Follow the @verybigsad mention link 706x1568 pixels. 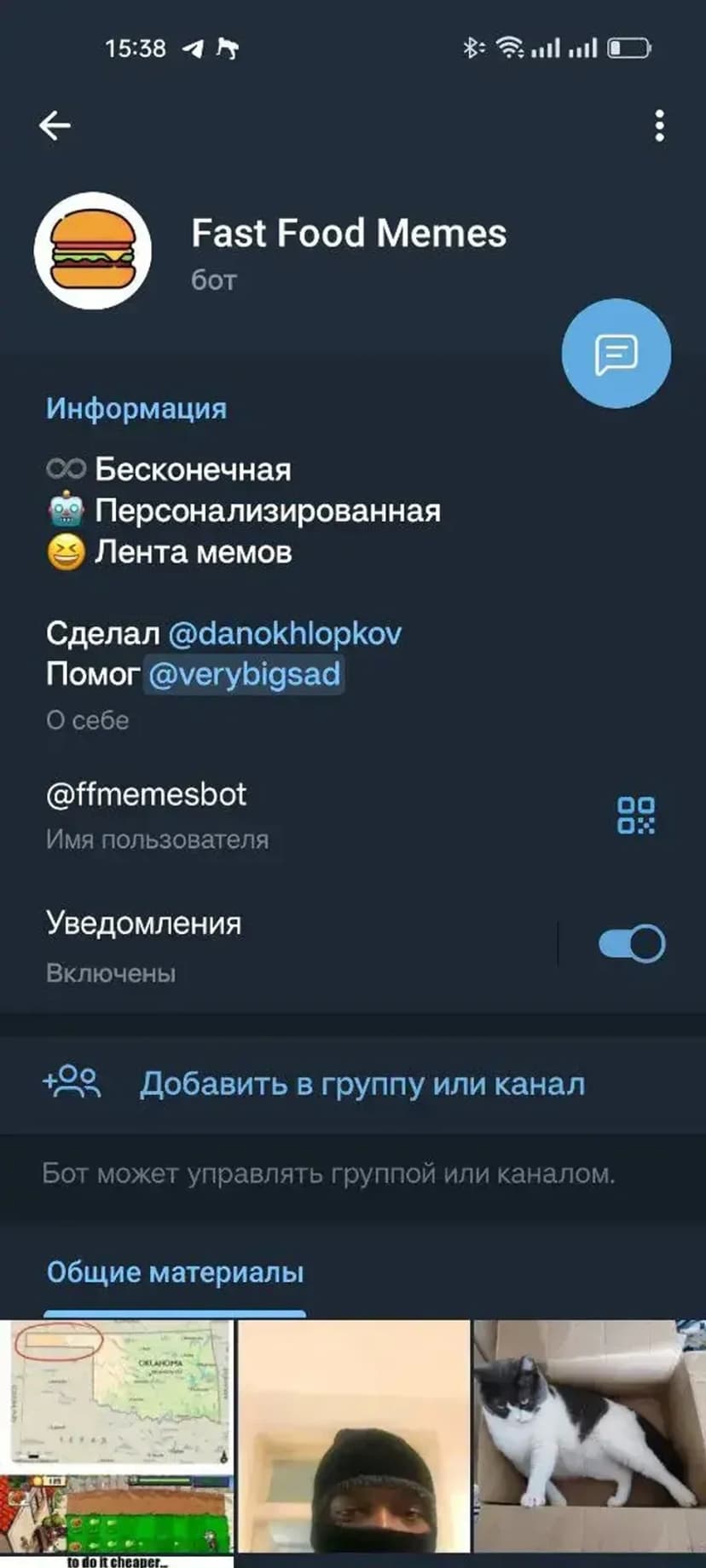244,674
